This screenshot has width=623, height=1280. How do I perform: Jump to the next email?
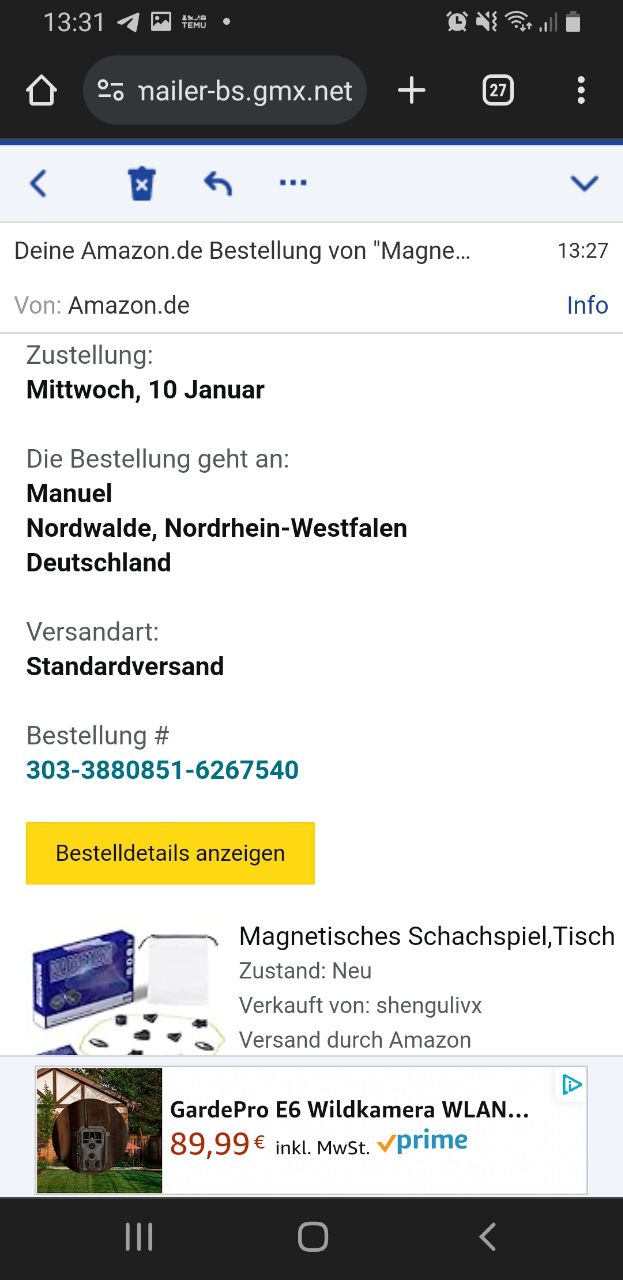click(x=583, y=183)
